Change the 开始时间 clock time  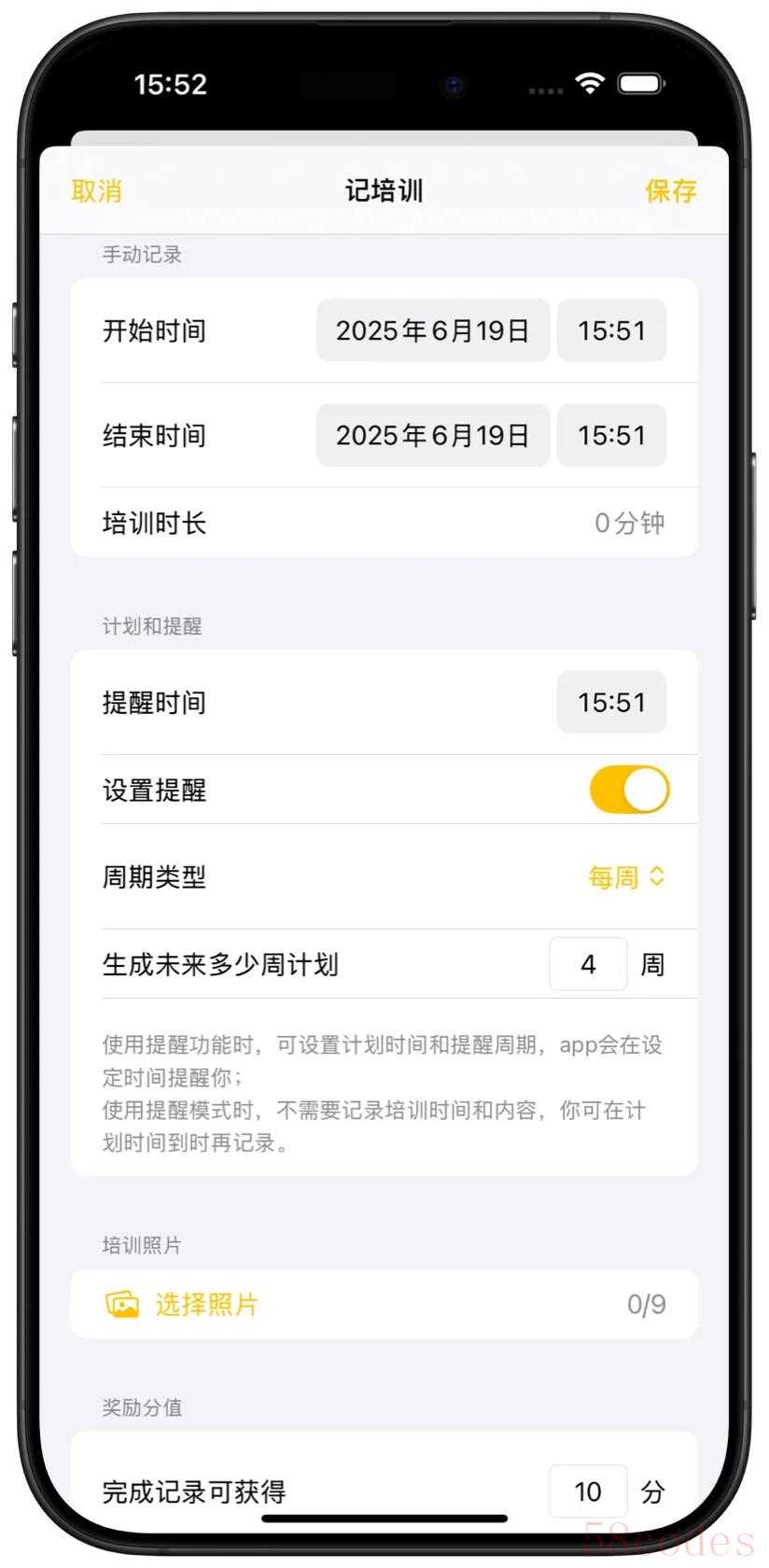[x=612, y=330]
